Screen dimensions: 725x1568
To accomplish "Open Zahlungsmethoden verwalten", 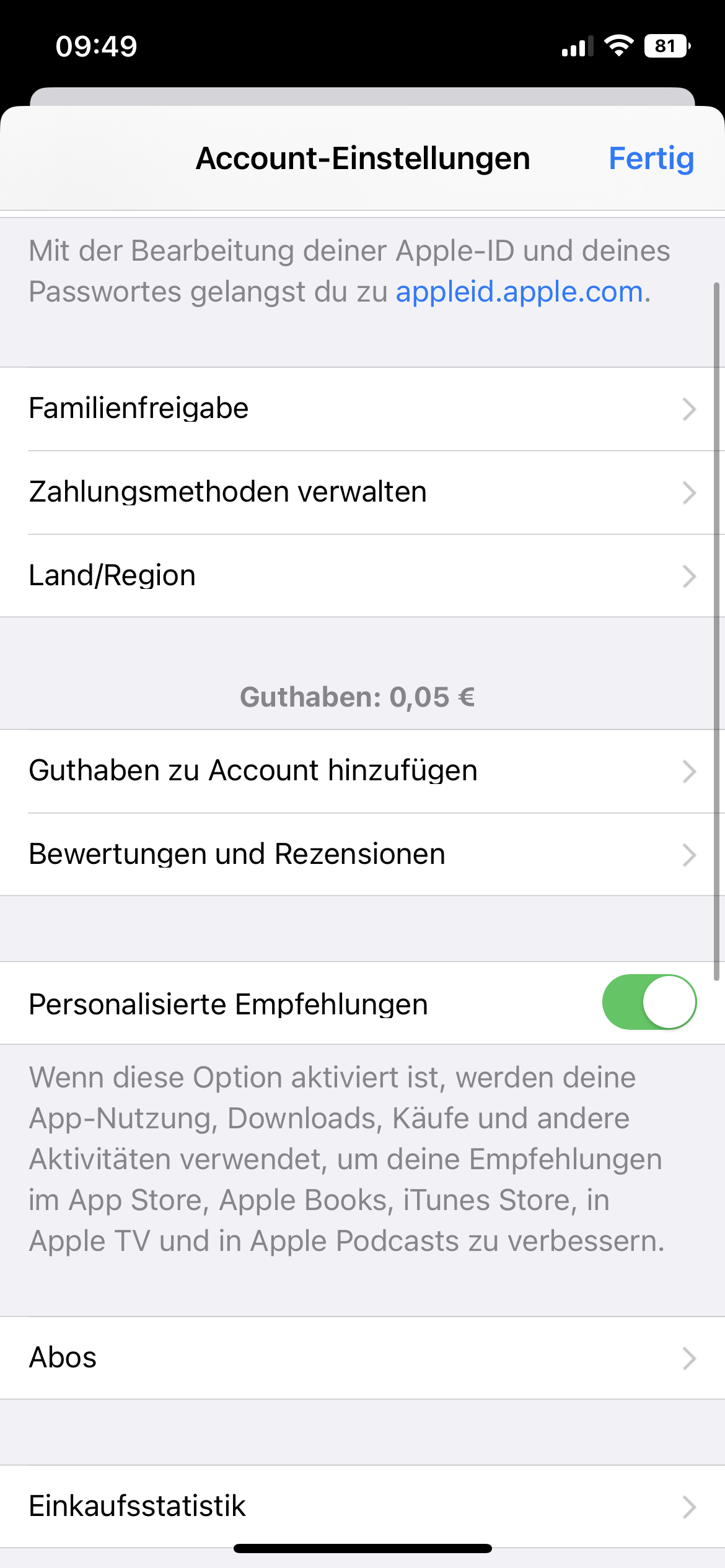I will (362, 492).
